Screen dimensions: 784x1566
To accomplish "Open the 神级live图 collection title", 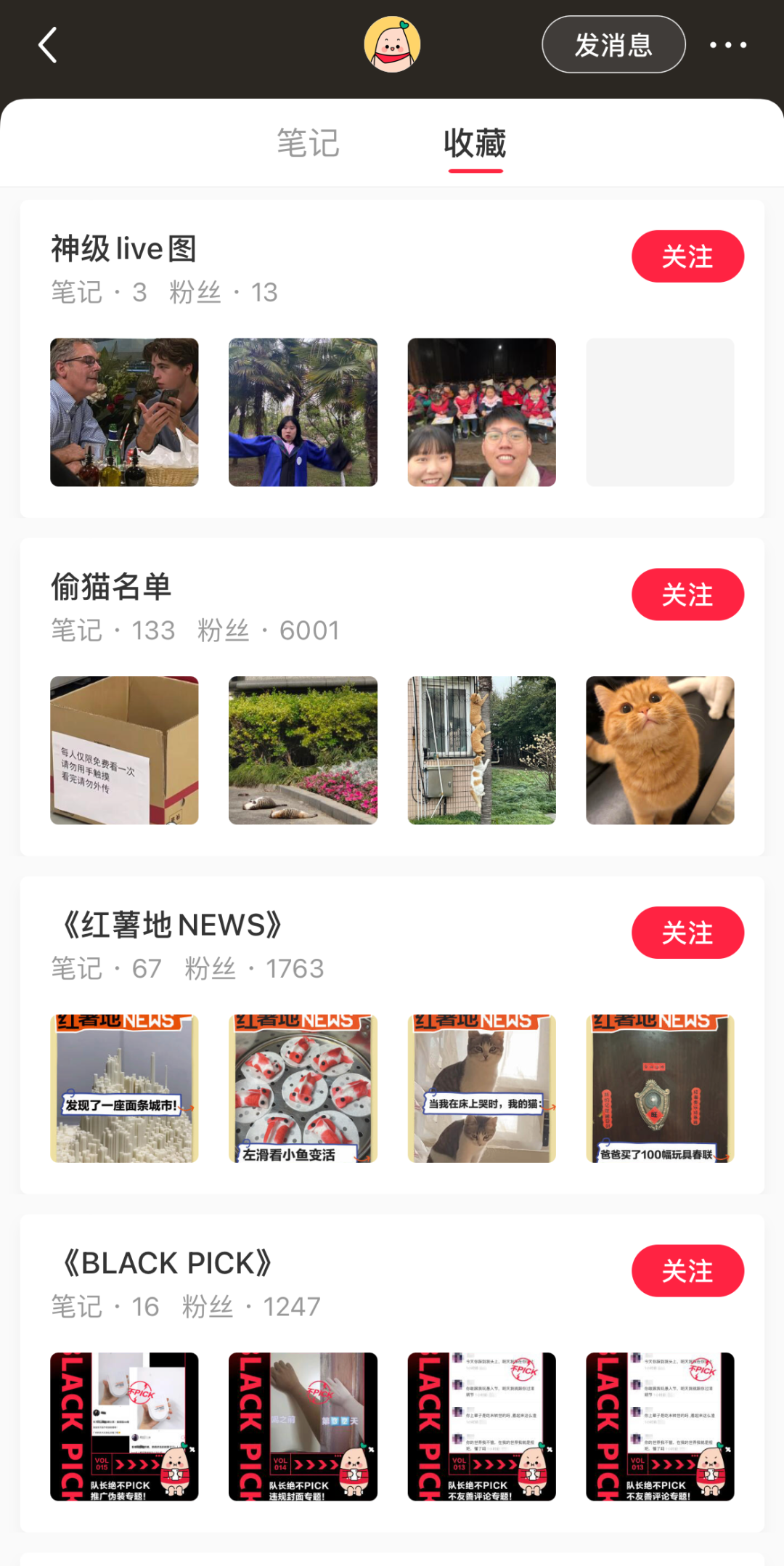I will (124, 249).
